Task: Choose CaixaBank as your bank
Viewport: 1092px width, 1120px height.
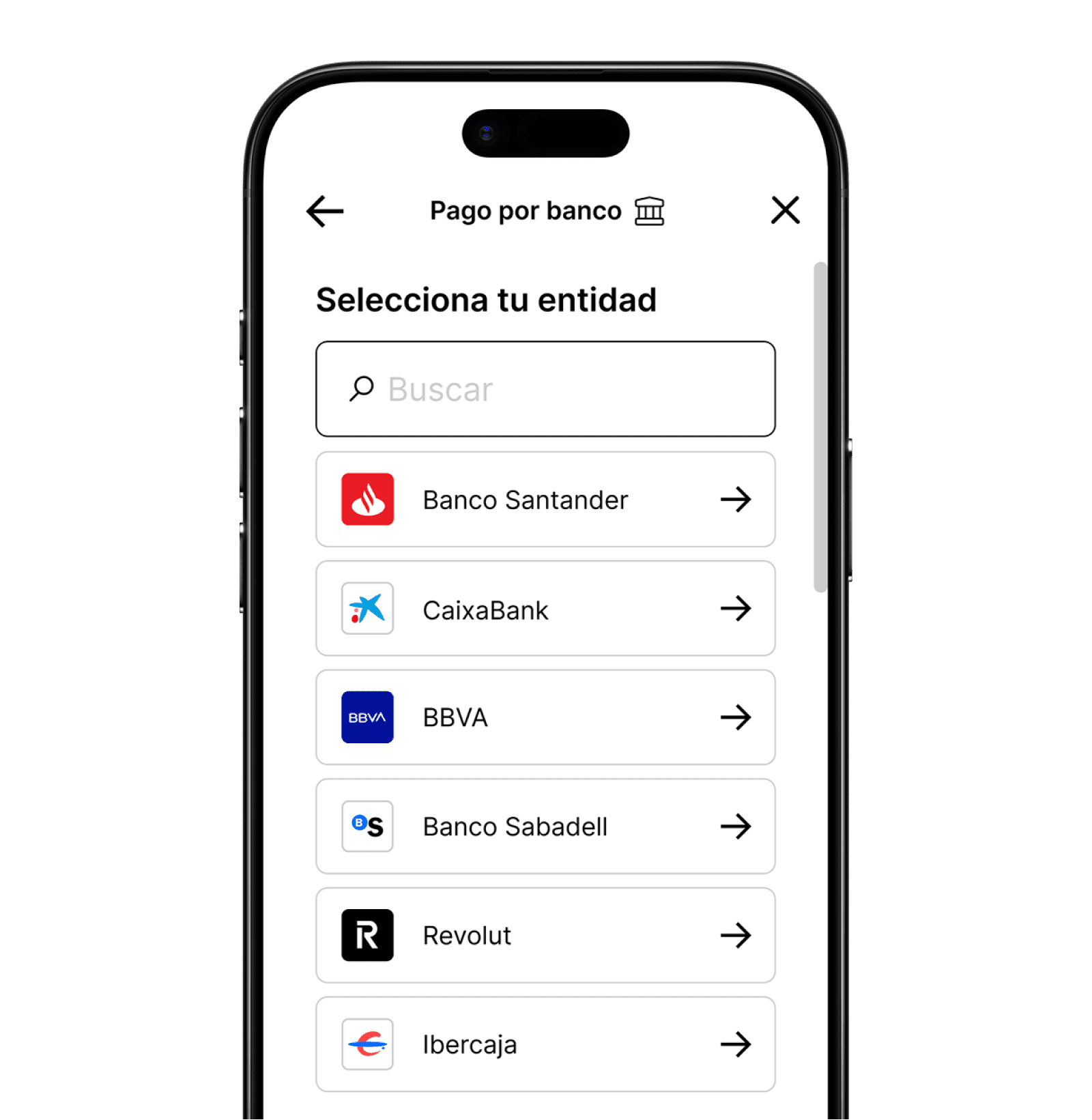Action: tap(545, 609)
